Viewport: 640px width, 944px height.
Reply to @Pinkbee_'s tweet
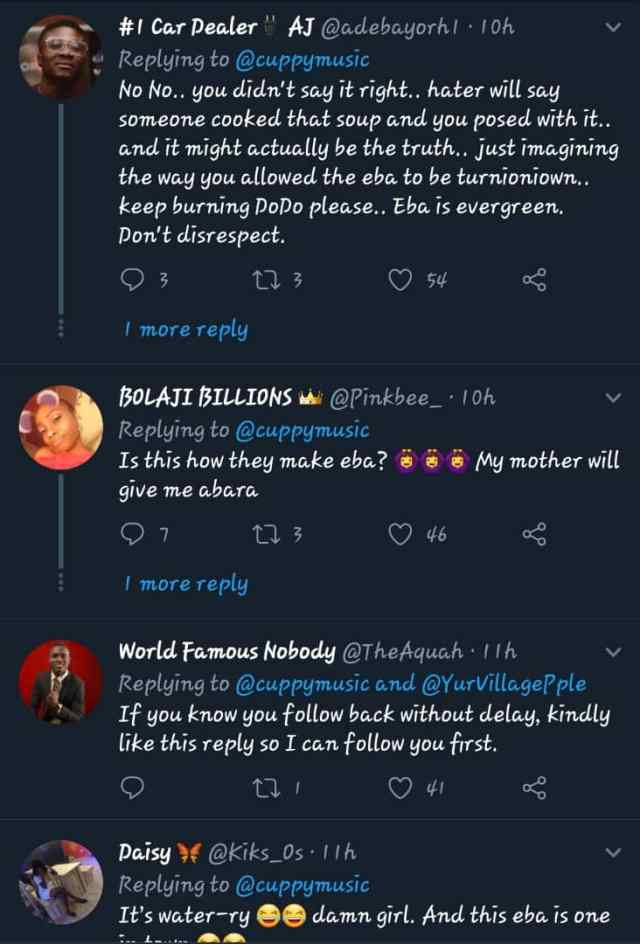pos(133,535)
